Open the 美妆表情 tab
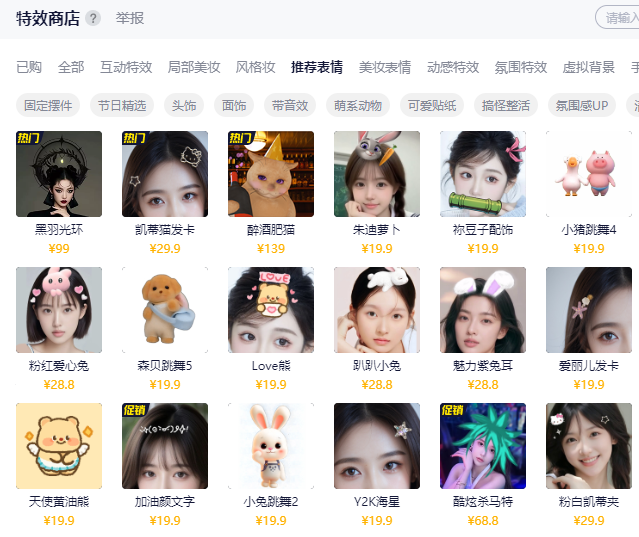 coord(385,67)
